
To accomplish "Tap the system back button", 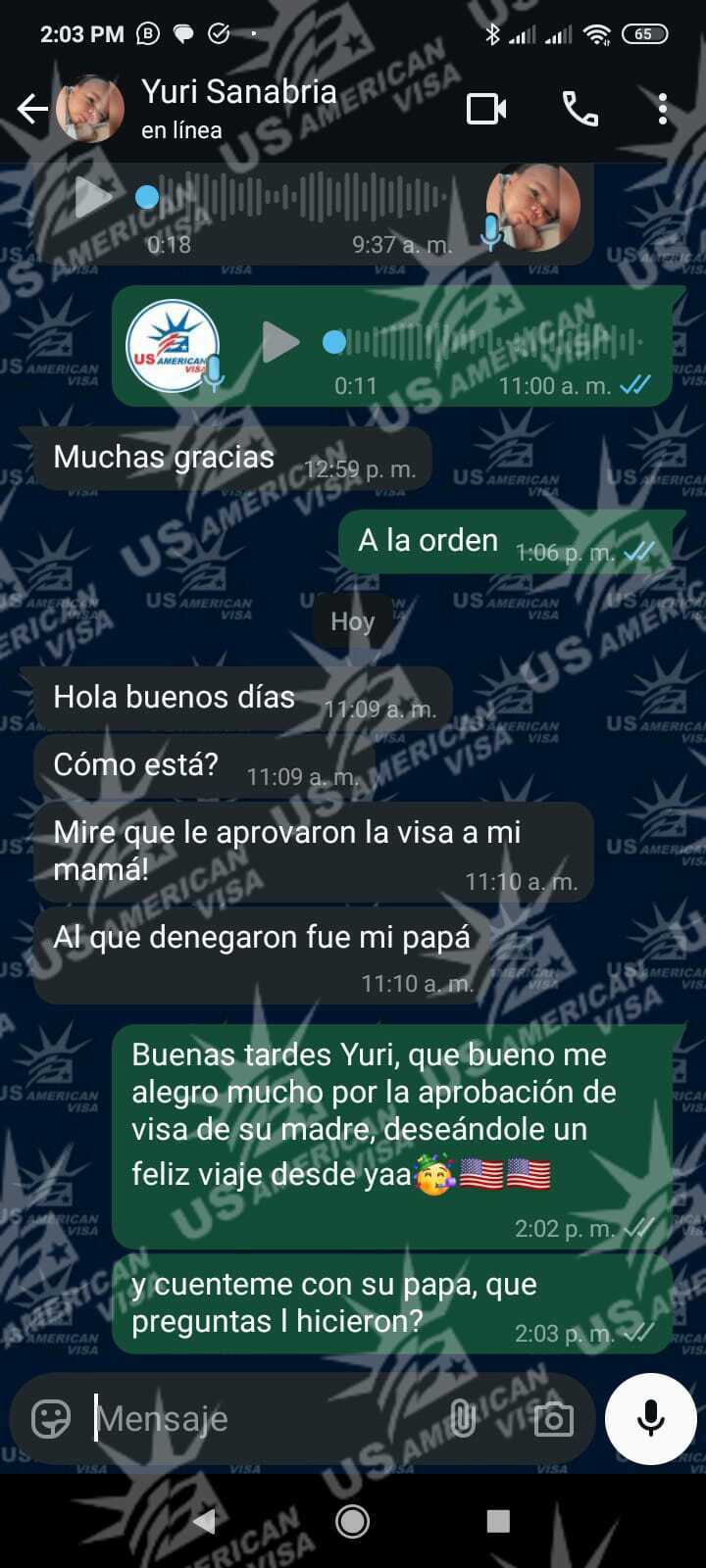I will [205, 1521].
